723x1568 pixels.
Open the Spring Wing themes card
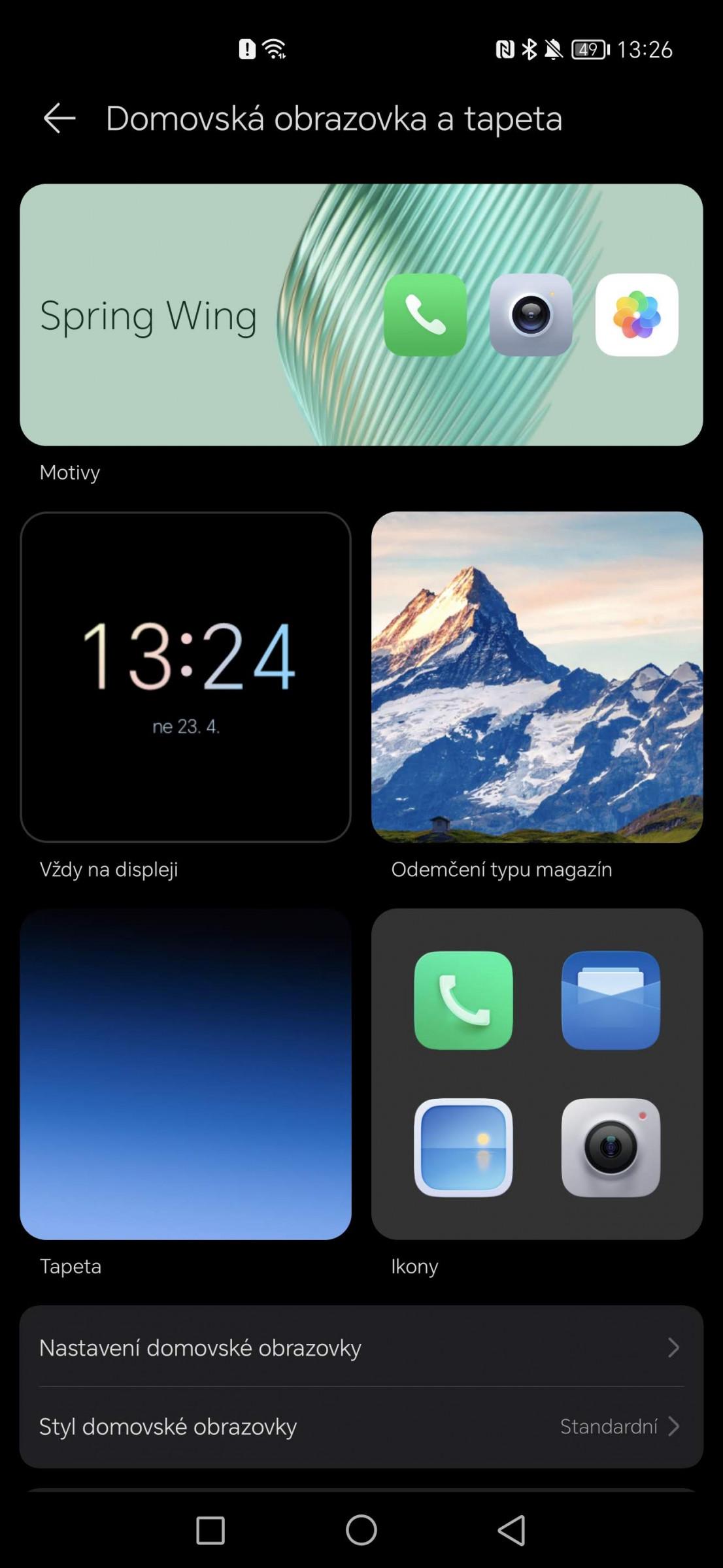click(361, 315)
